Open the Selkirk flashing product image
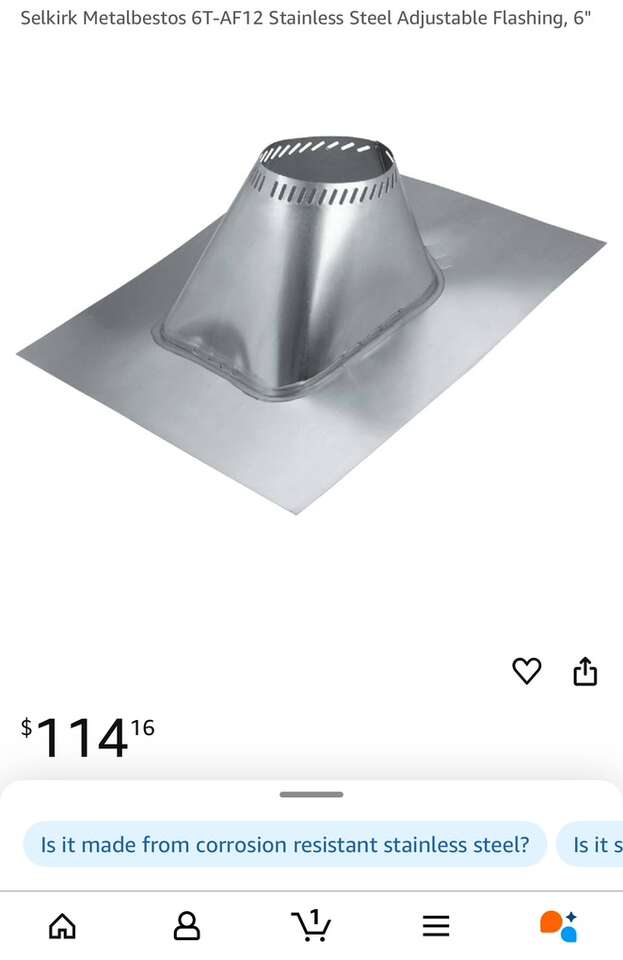The image size is (623, 960). [x=311, y=330]
